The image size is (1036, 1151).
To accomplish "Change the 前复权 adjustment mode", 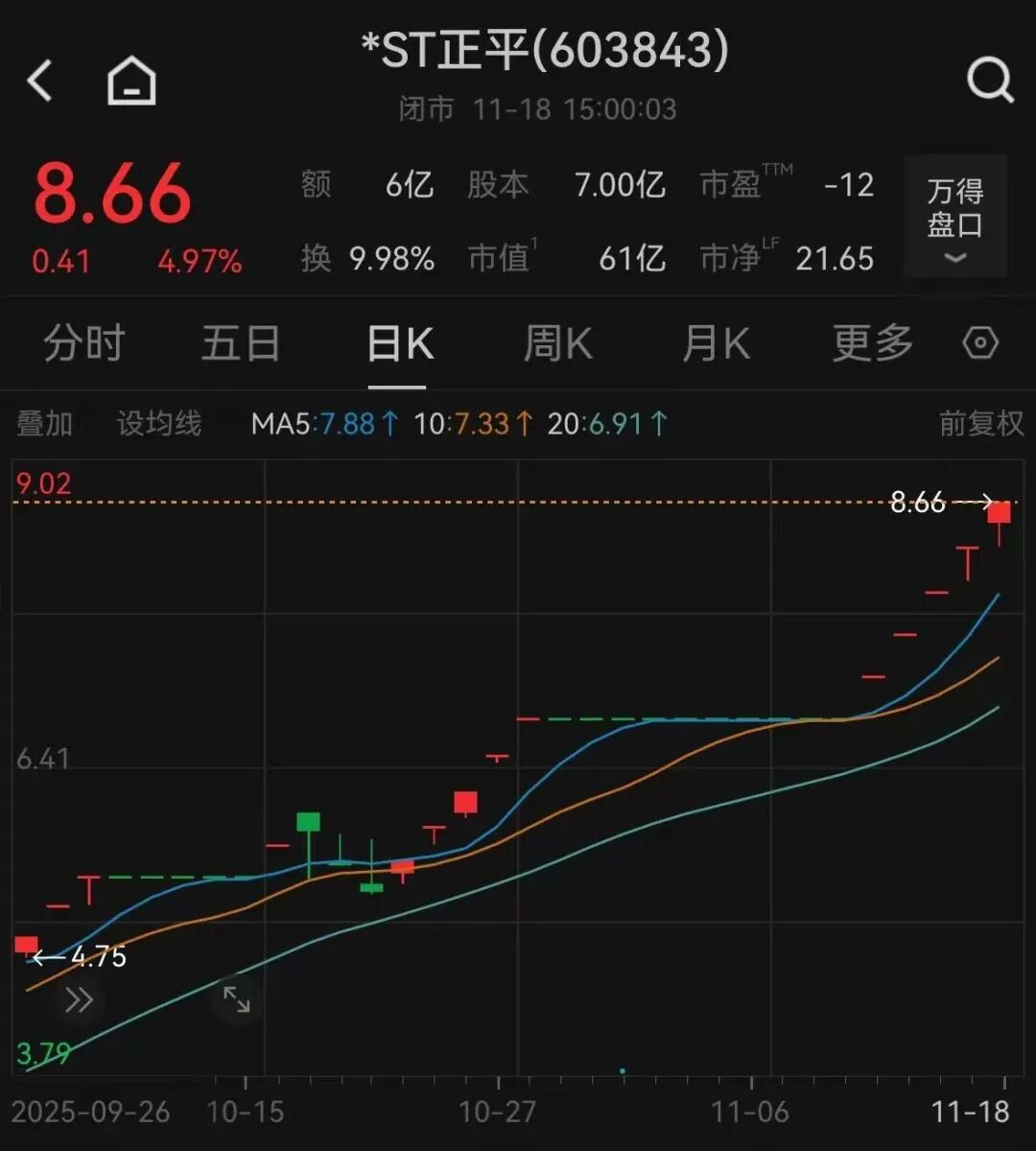I will [x=980, y=423].
